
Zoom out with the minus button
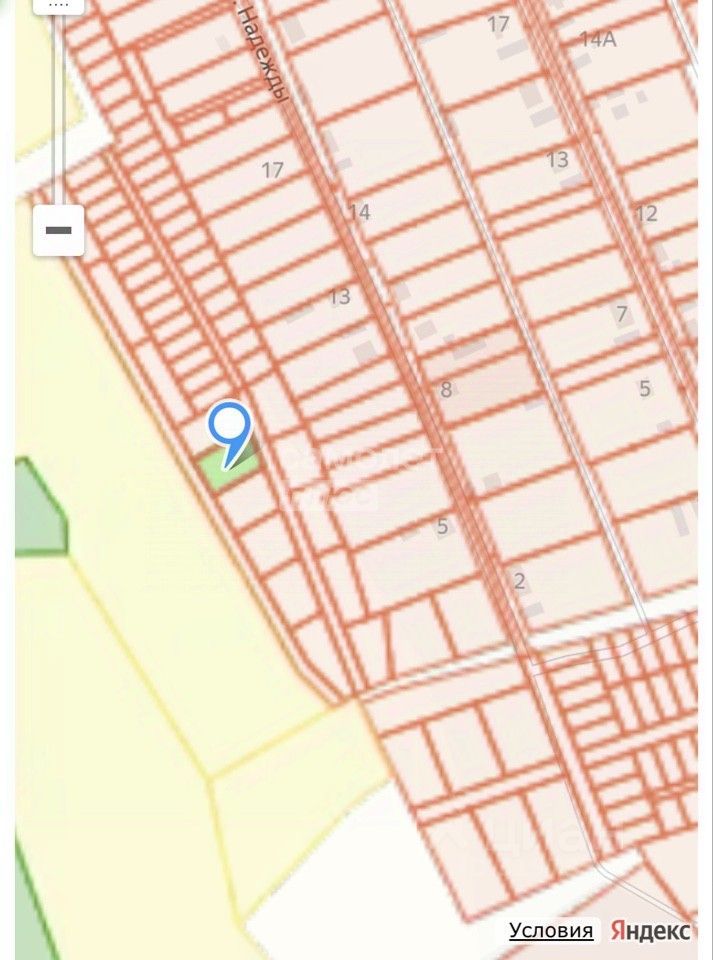point(59,230)
